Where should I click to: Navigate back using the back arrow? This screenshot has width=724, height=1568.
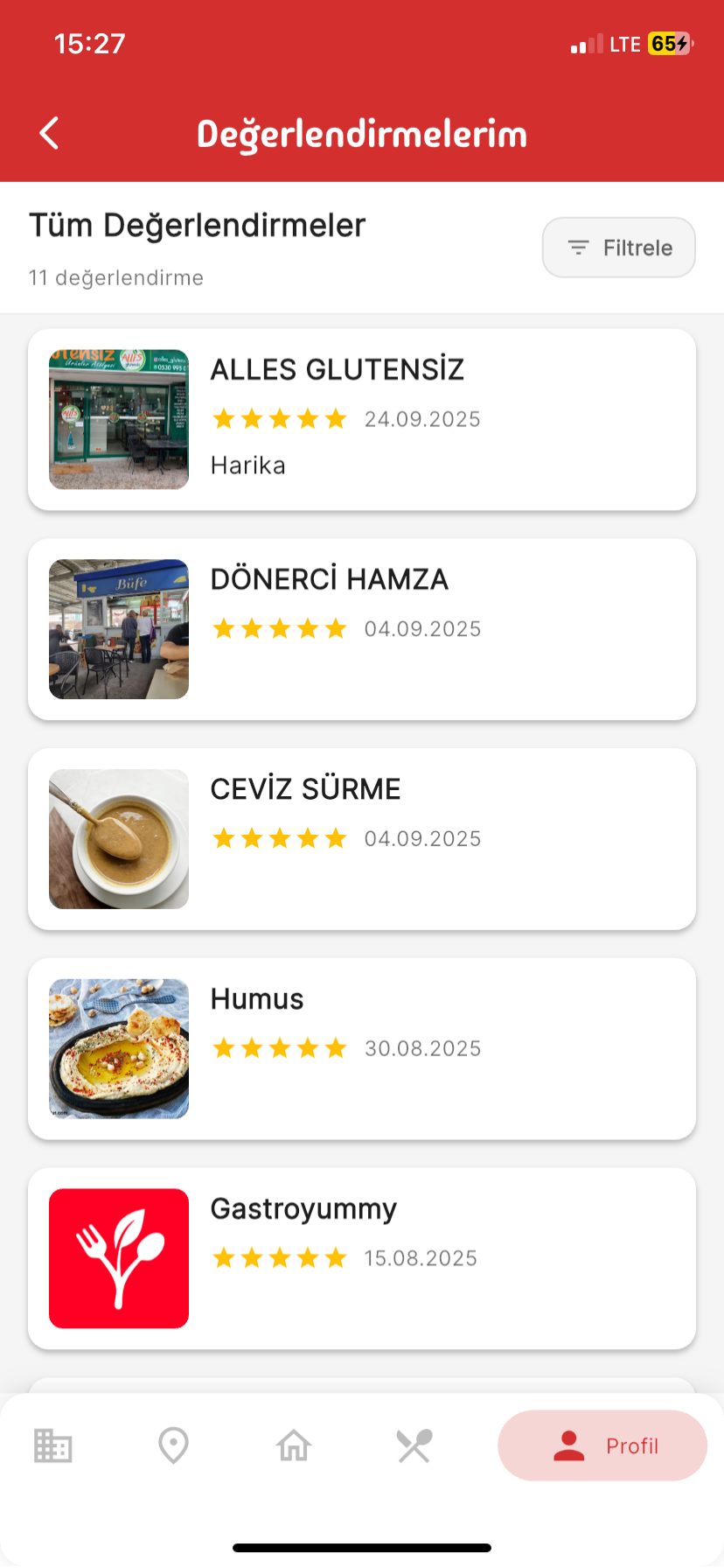click(x=48, y=133)
